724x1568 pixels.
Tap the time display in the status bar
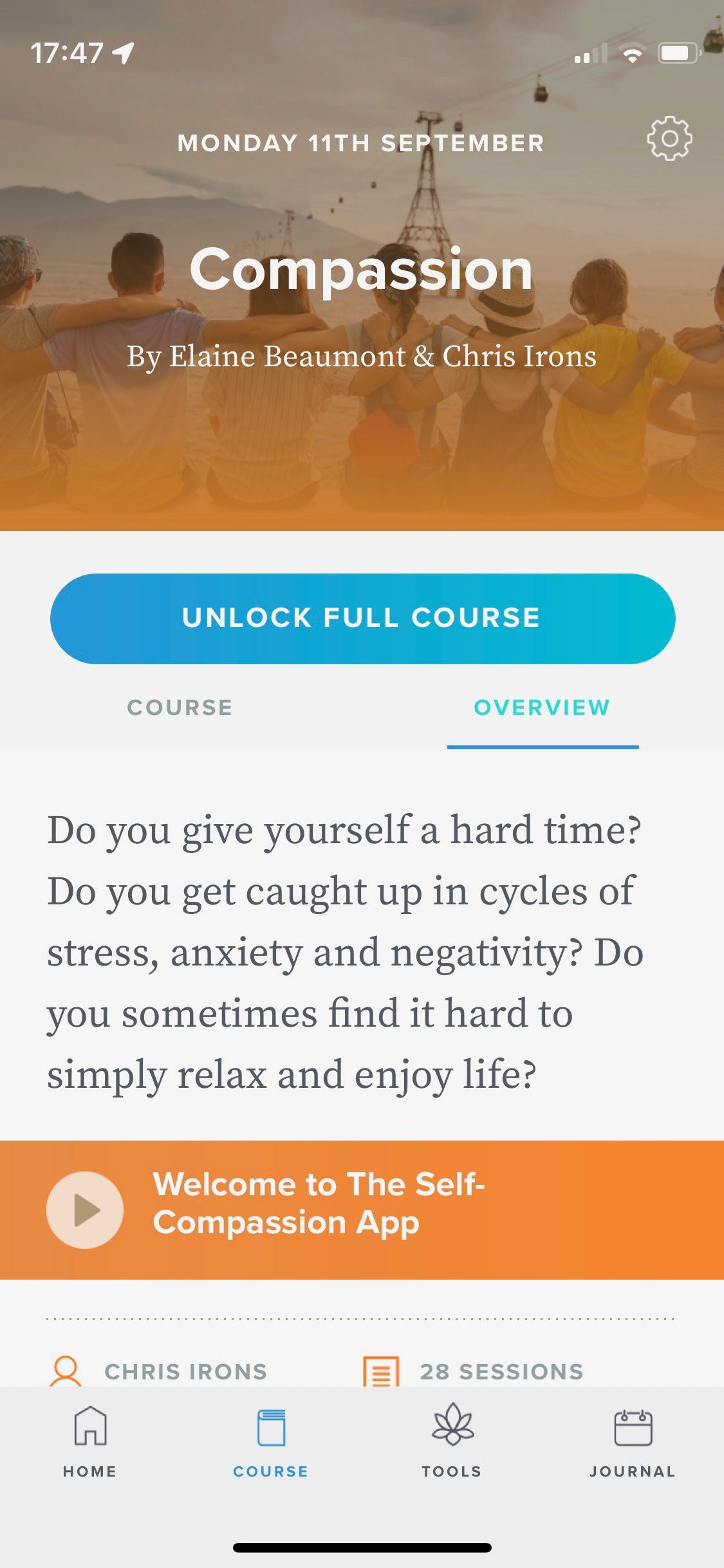click(67, 54)
